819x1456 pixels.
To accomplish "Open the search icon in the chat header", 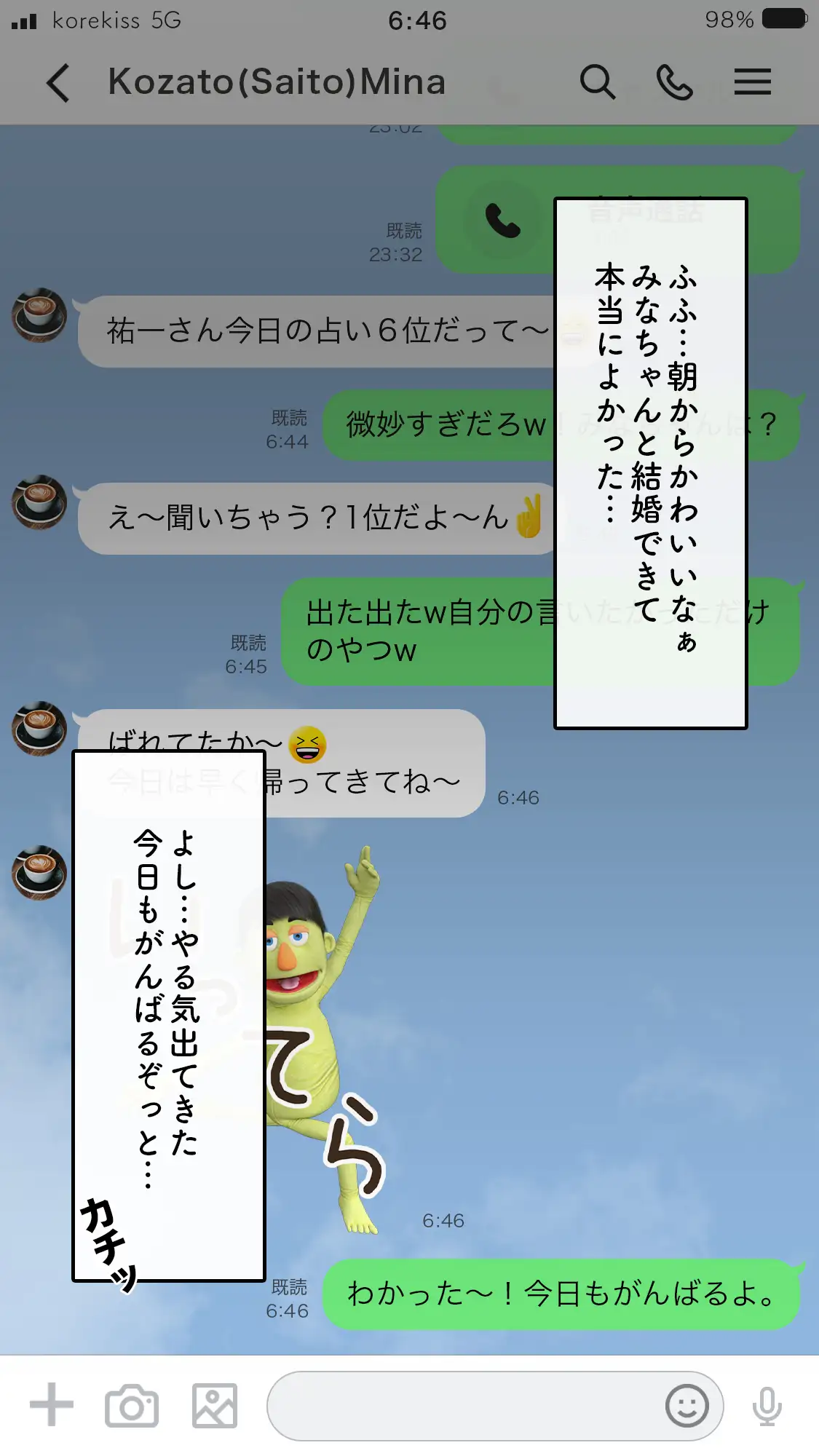I will coord(597,82).
